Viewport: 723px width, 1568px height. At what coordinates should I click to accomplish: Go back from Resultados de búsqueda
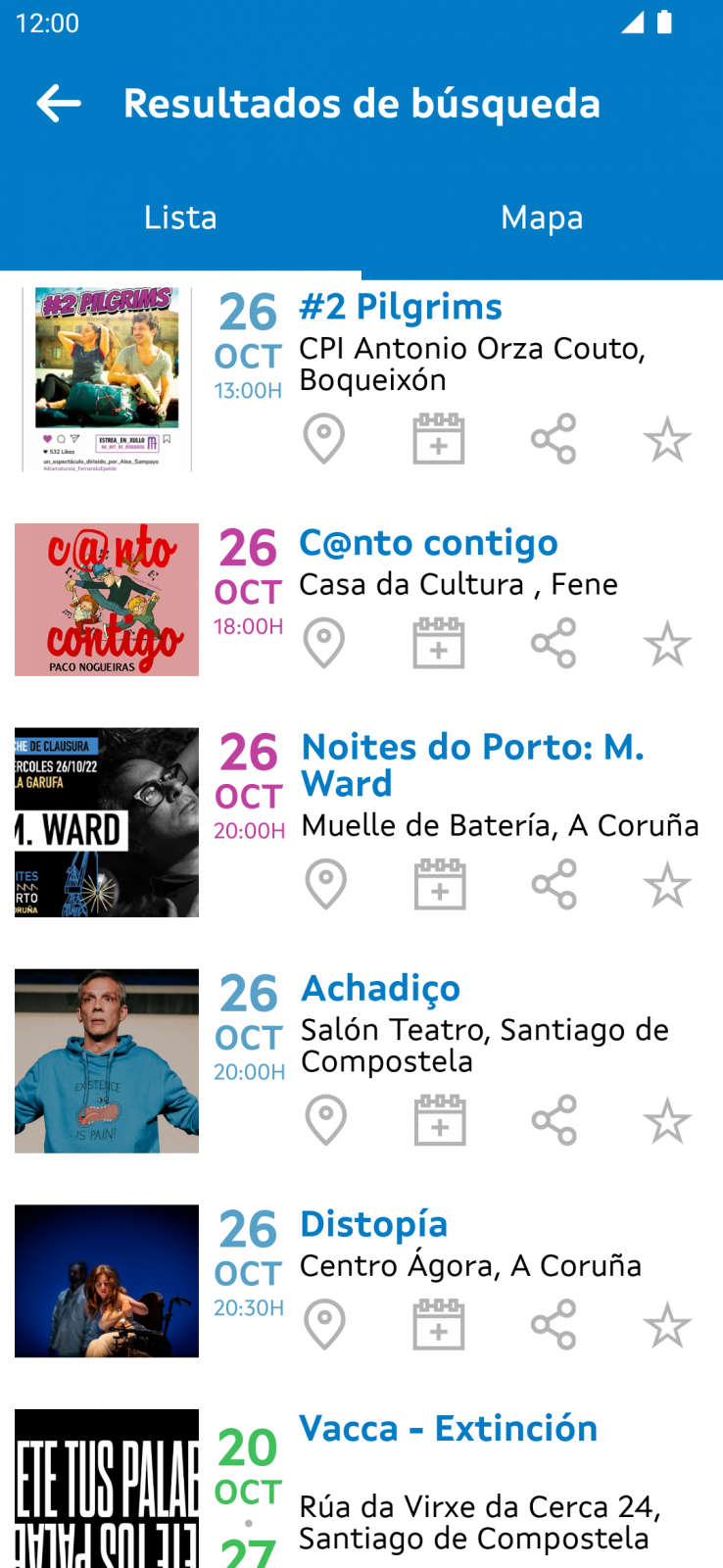[x=59, y=104]
